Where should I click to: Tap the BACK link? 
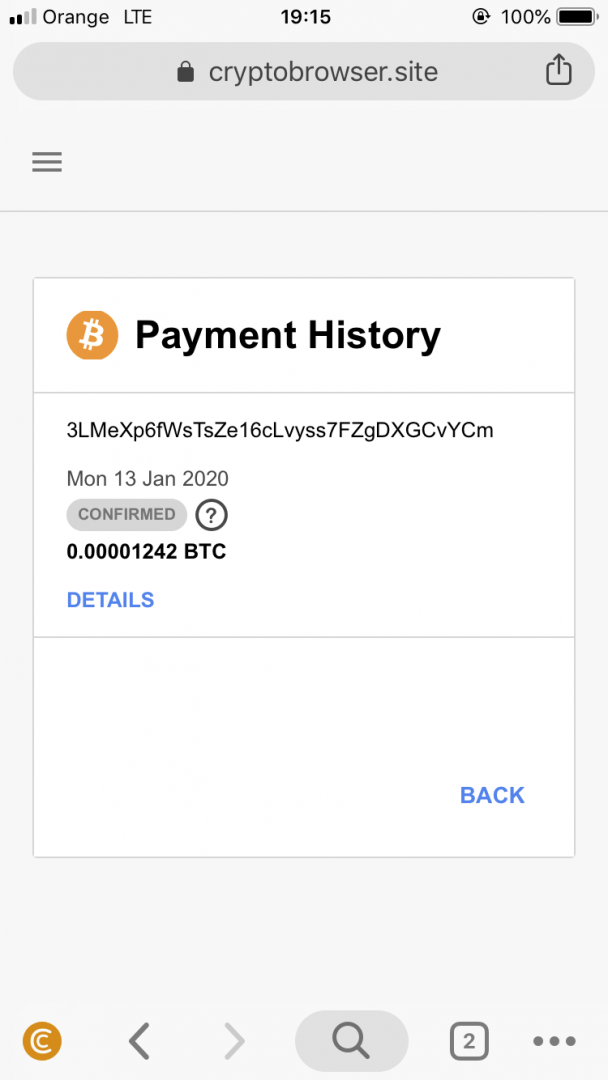pyautogui.click(x=492, y=795)
